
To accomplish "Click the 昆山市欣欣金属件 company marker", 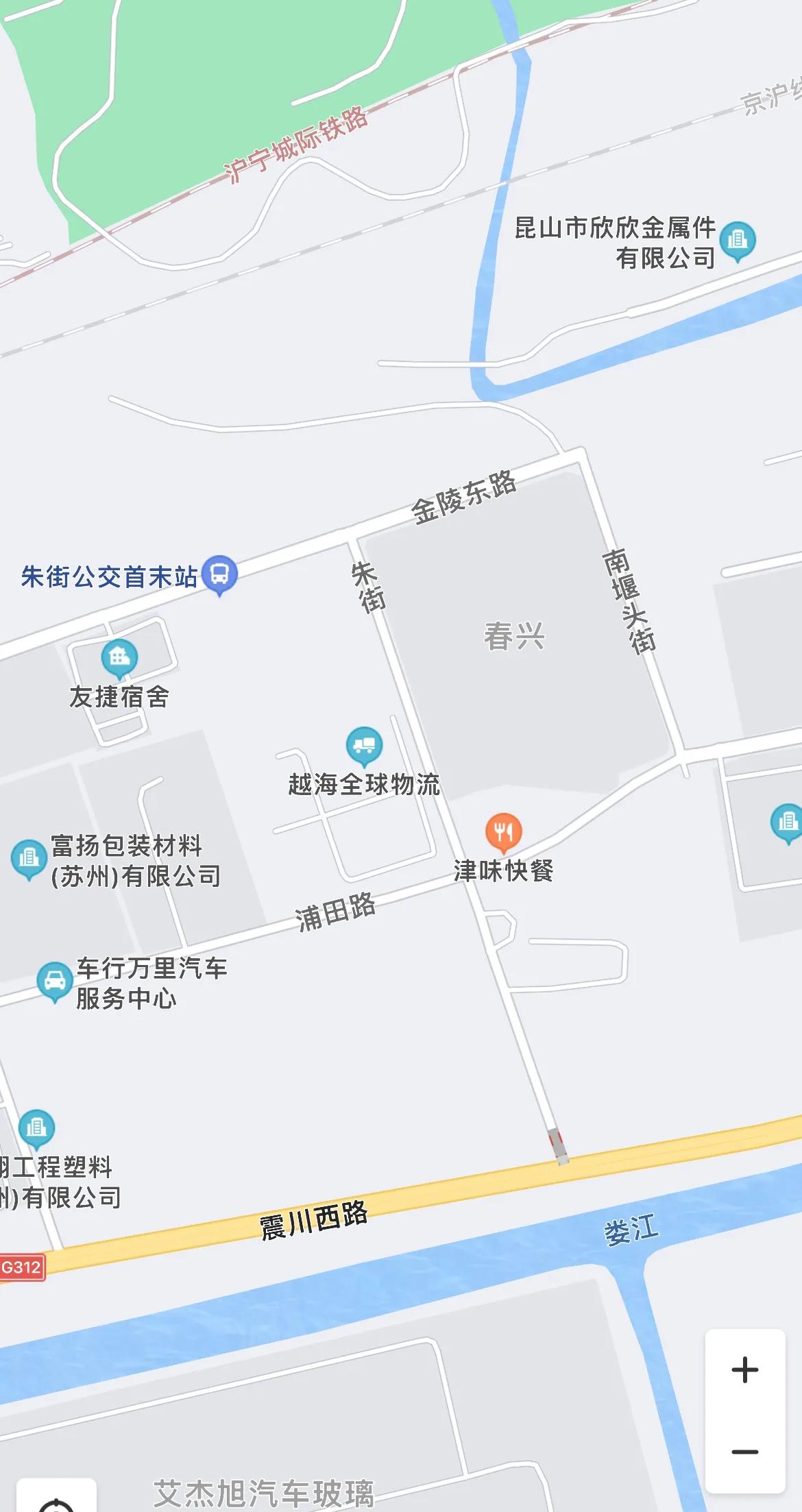I will tap(738, 240).
